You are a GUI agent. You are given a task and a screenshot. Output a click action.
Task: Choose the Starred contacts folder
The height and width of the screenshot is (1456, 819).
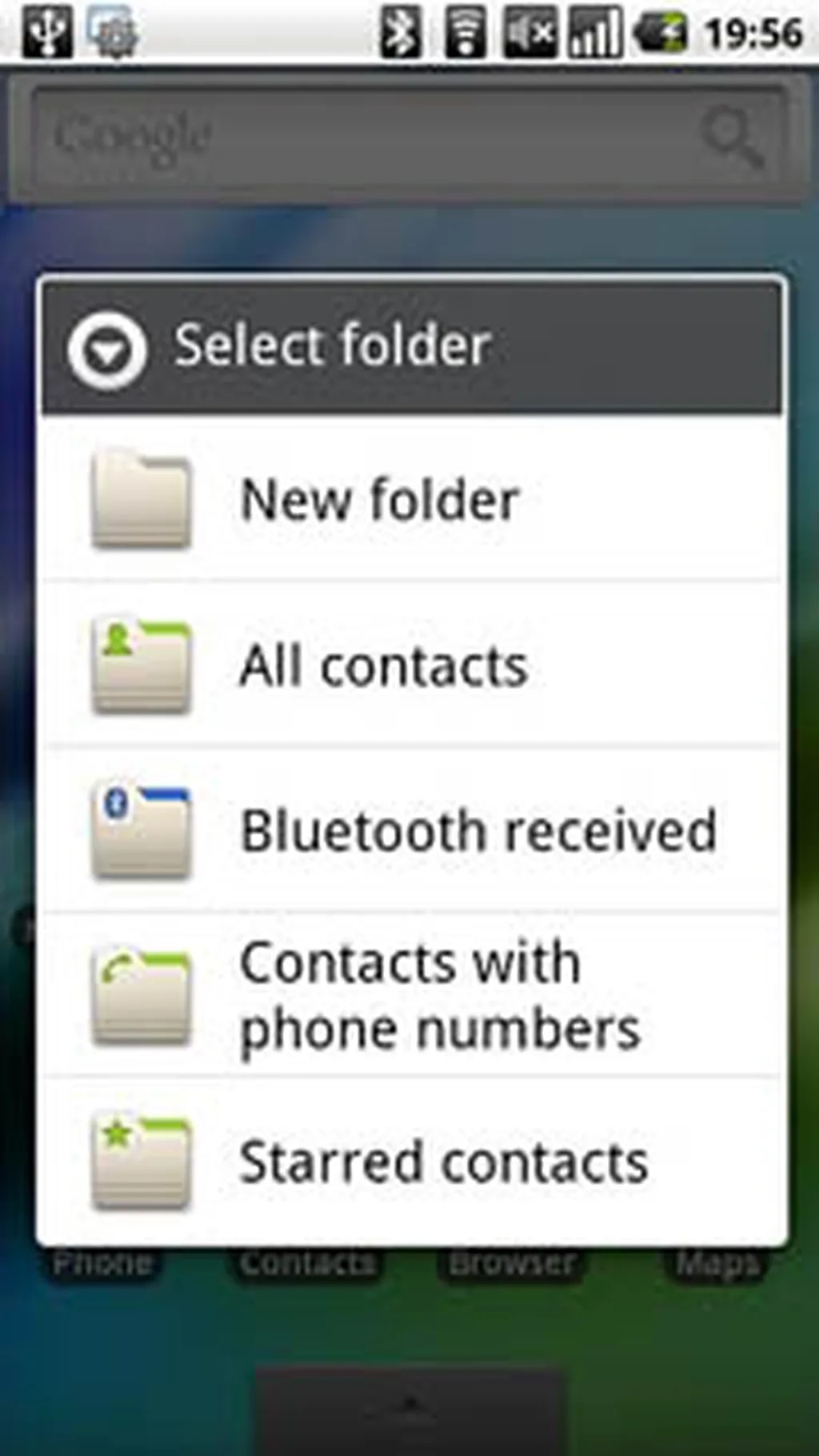tap(410, 1162)
